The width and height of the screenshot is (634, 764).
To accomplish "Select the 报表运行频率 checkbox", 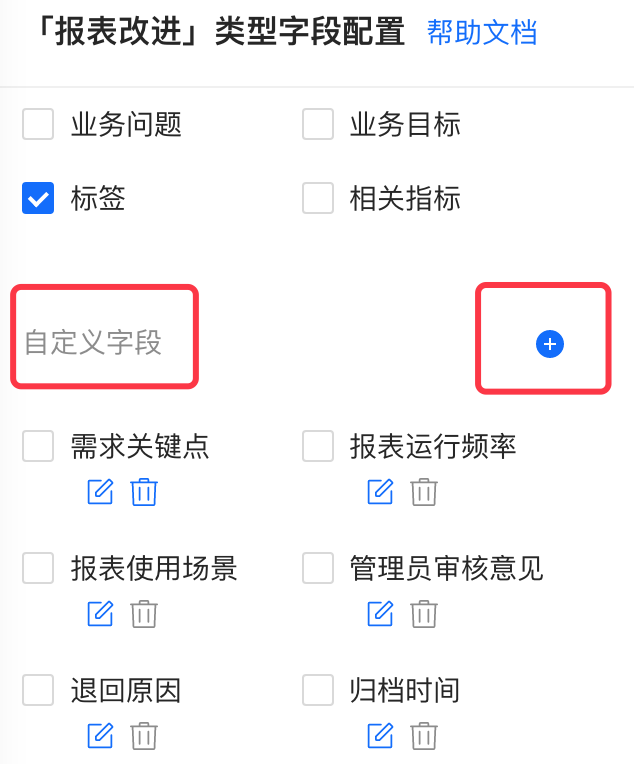I will [x=318, y=446].
